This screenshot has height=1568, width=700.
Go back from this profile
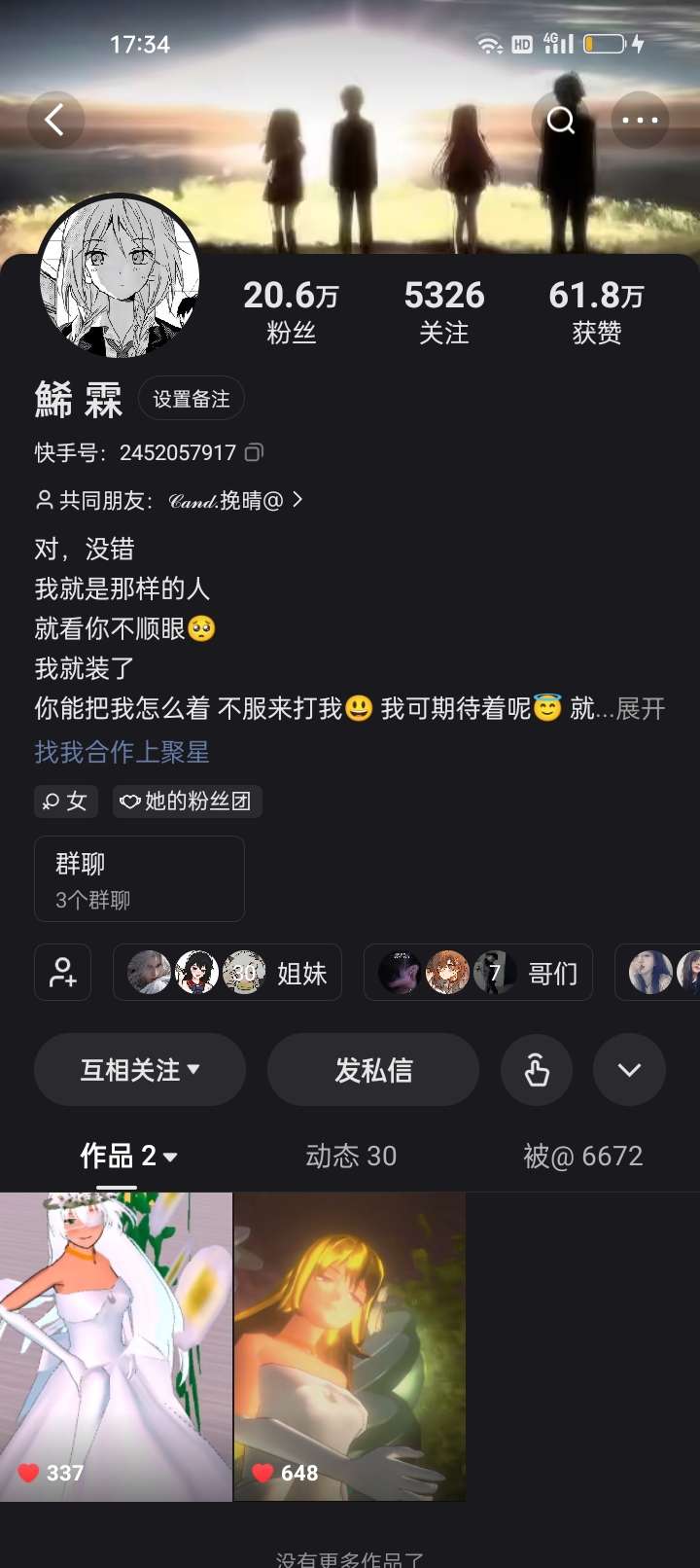coord(55,121)
